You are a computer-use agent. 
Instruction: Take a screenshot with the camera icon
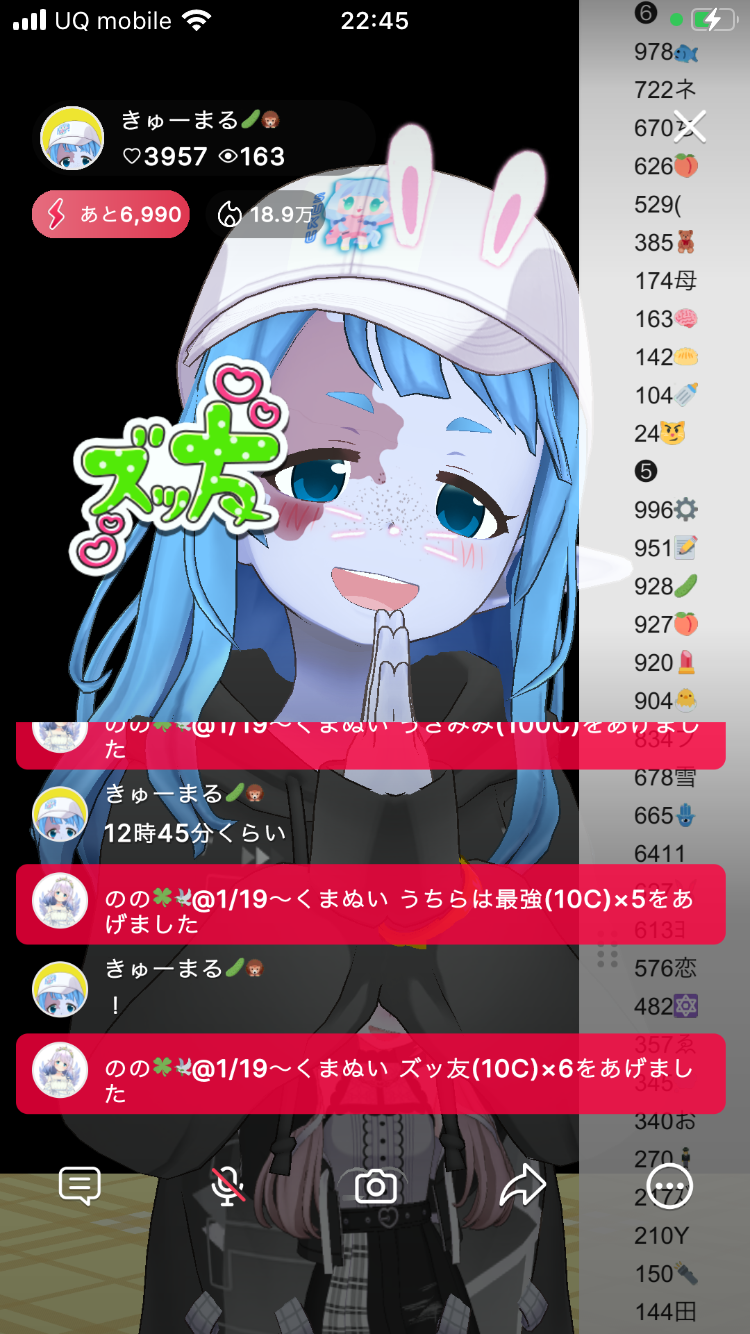coord(376,1187)
